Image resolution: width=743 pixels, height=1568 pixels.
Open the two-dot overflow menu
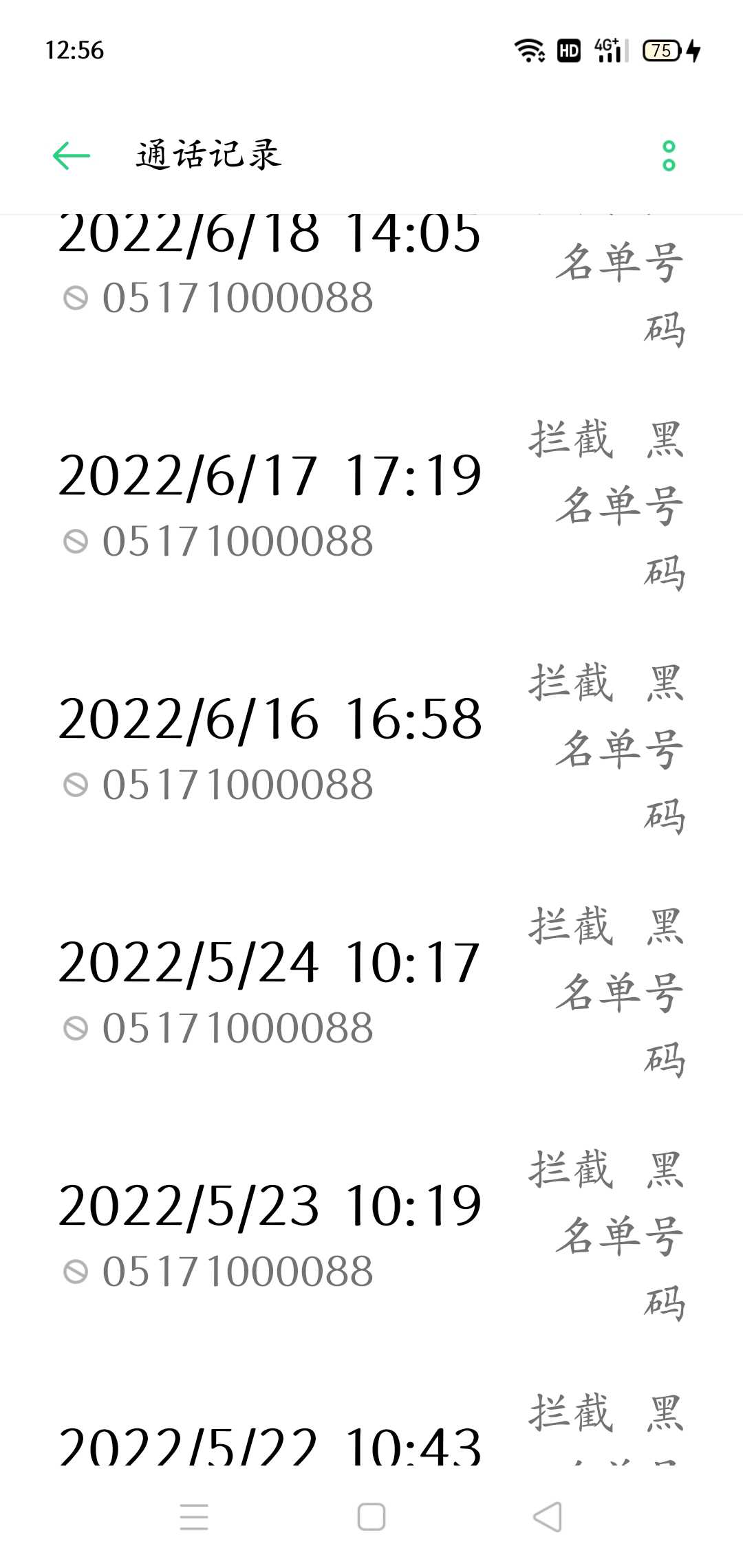pos(669,155)
